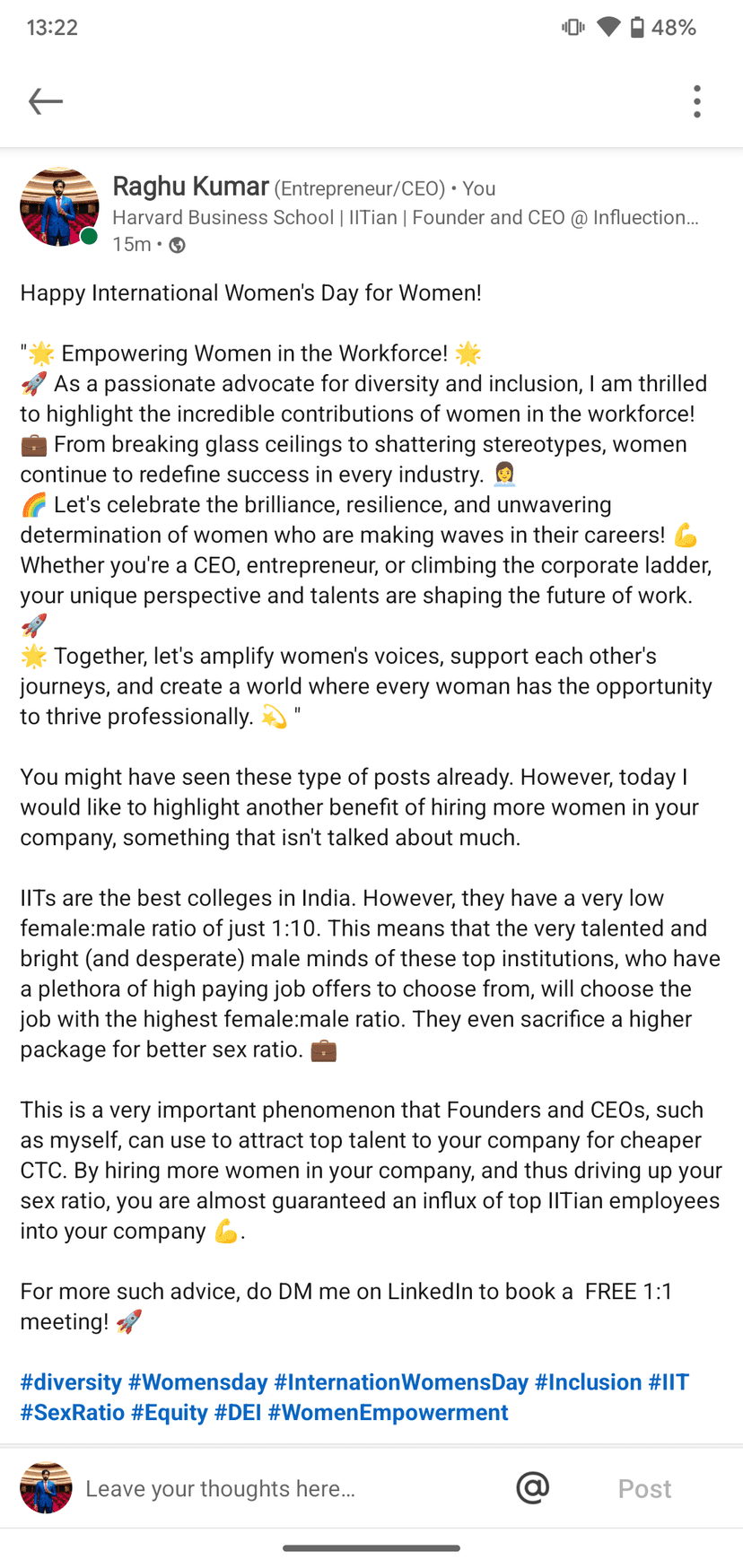Viewport: 743px width, 1568px height.
Task: Tap the #InternationWomensDay hashtag
Action: coord(401,1382)
